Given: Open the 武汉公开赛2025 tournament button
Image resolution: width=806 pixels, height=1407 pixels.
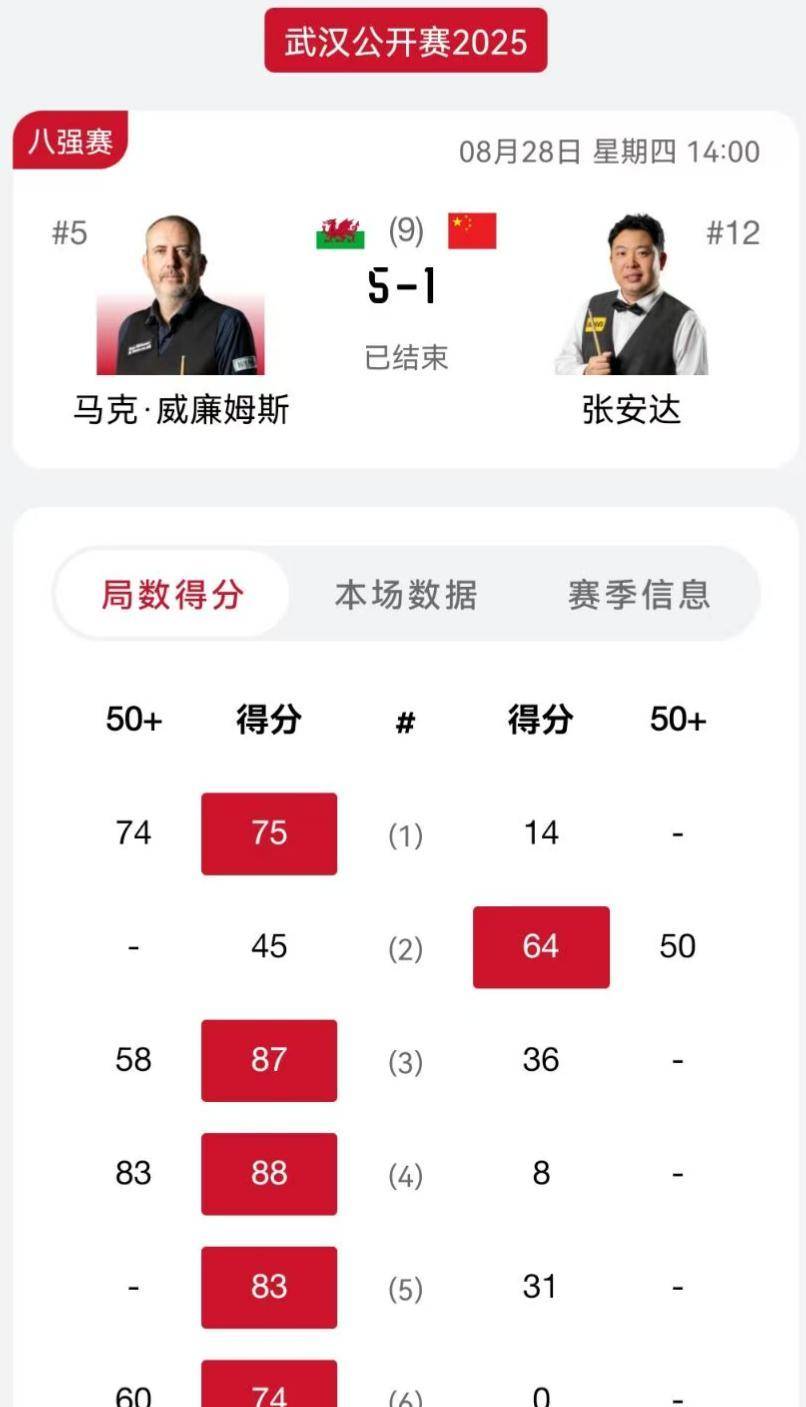Looking at the screenshot, I should tap(405, 41).
